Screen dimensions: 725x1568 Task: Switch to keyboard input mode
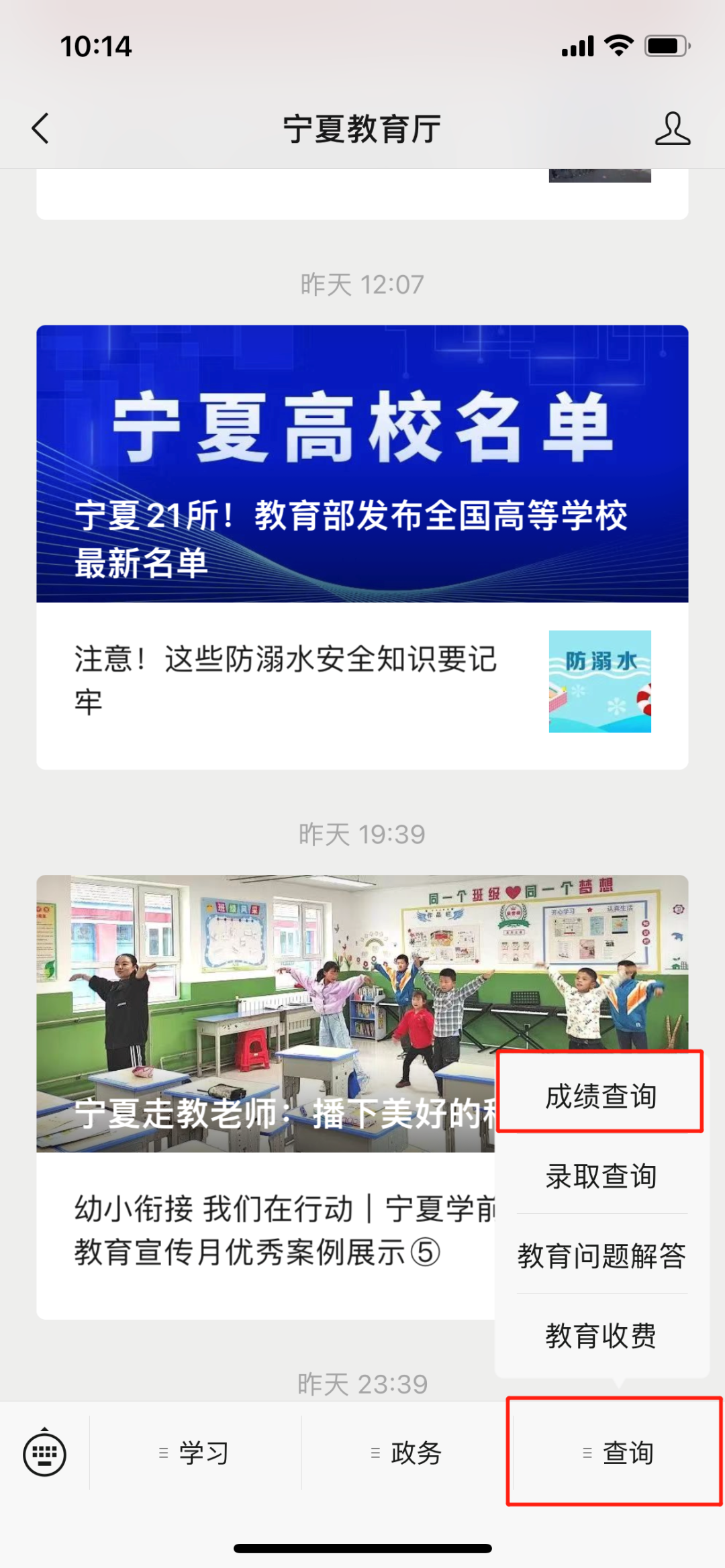coord(44,1453)
